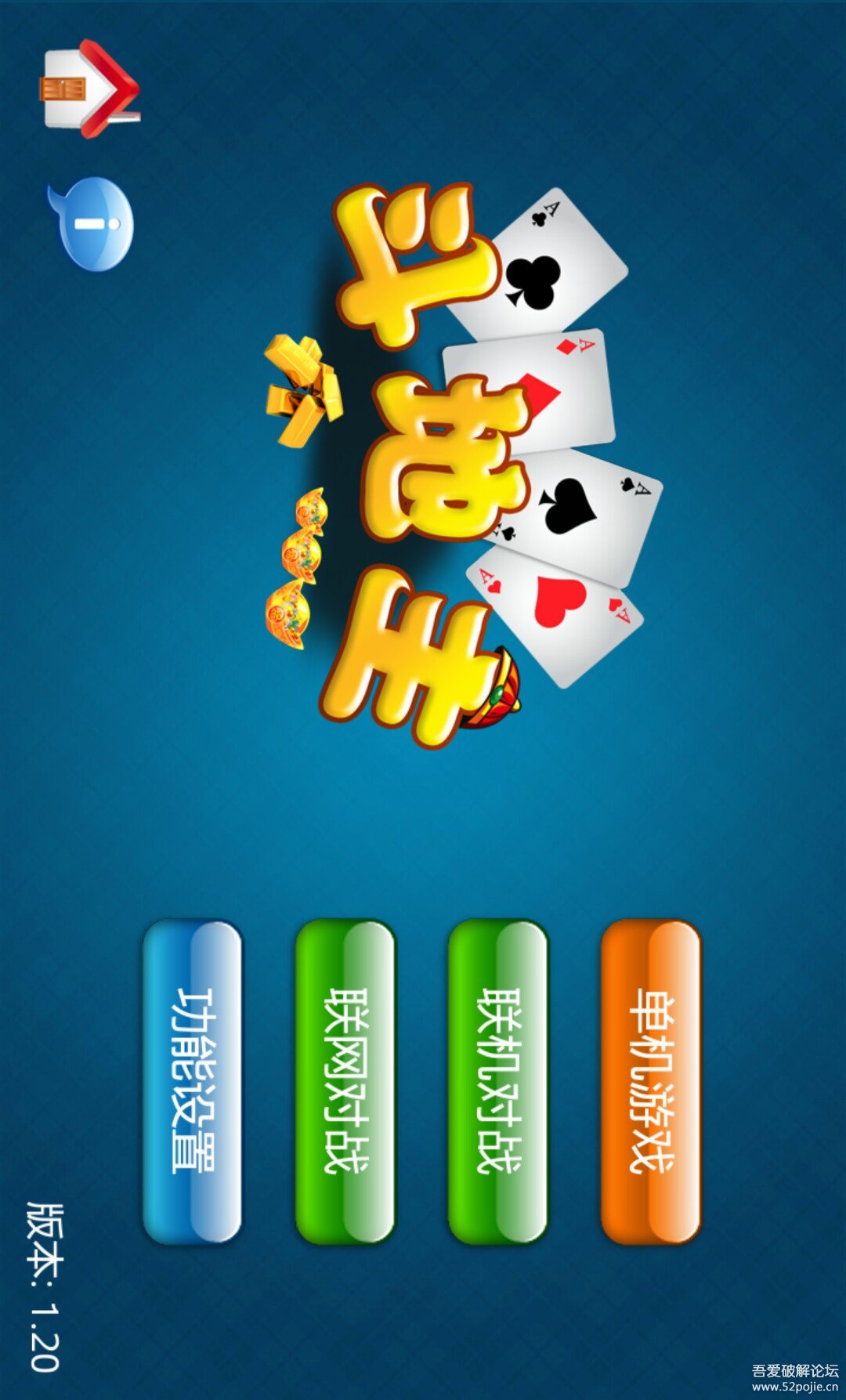Open 联网对战 online battle mode

pyautogui.click(x=345, y=1081)
